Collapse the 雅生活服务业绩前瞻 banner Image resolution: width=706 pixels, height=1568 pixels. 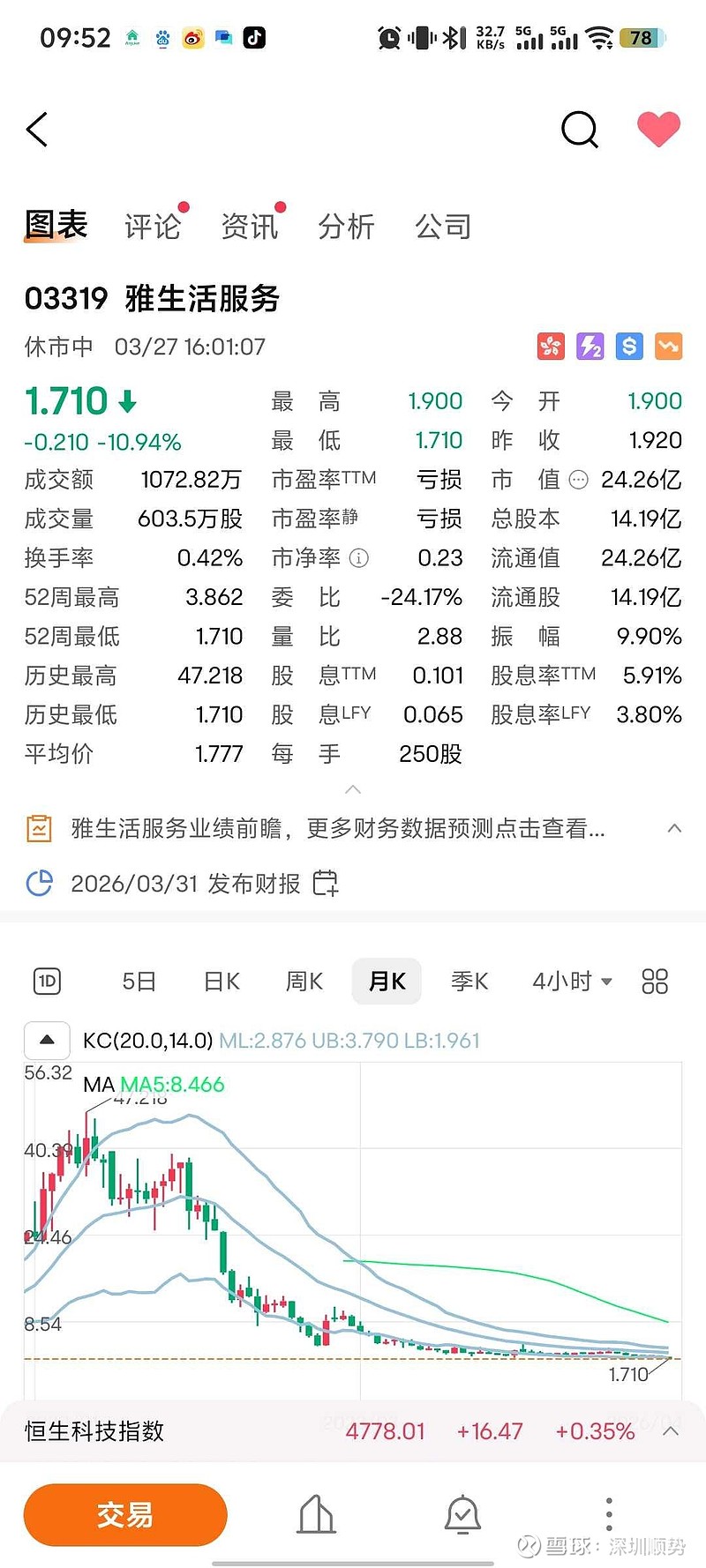pos(674,828)
